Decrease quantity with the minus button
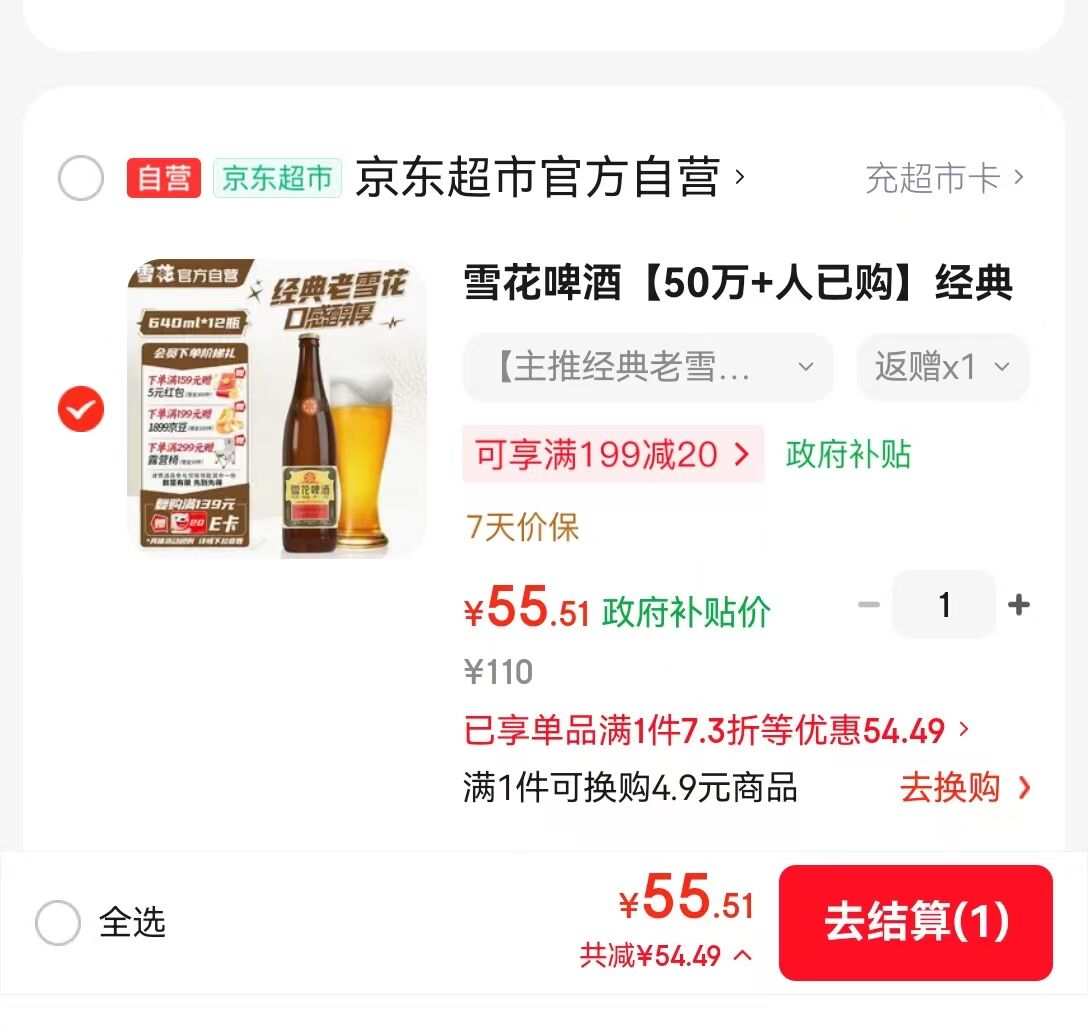1088x1028 pixels. click(868, 605)
